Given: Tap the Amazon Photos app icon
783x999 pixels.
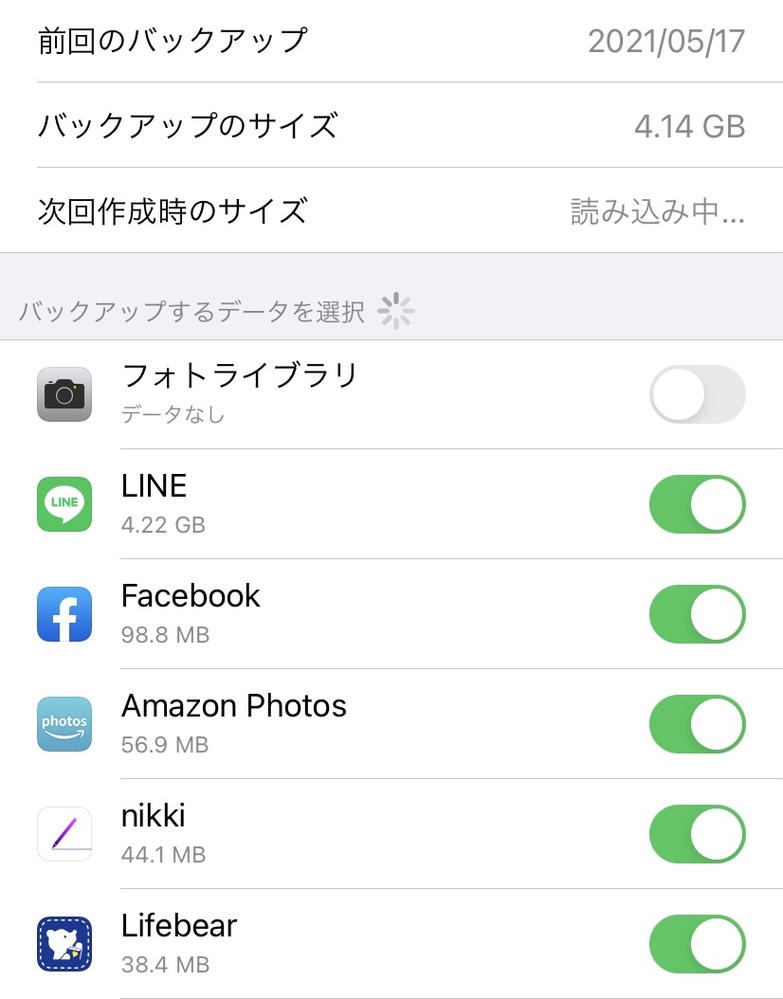Looking at the screenshot, I should coord(63,724).
